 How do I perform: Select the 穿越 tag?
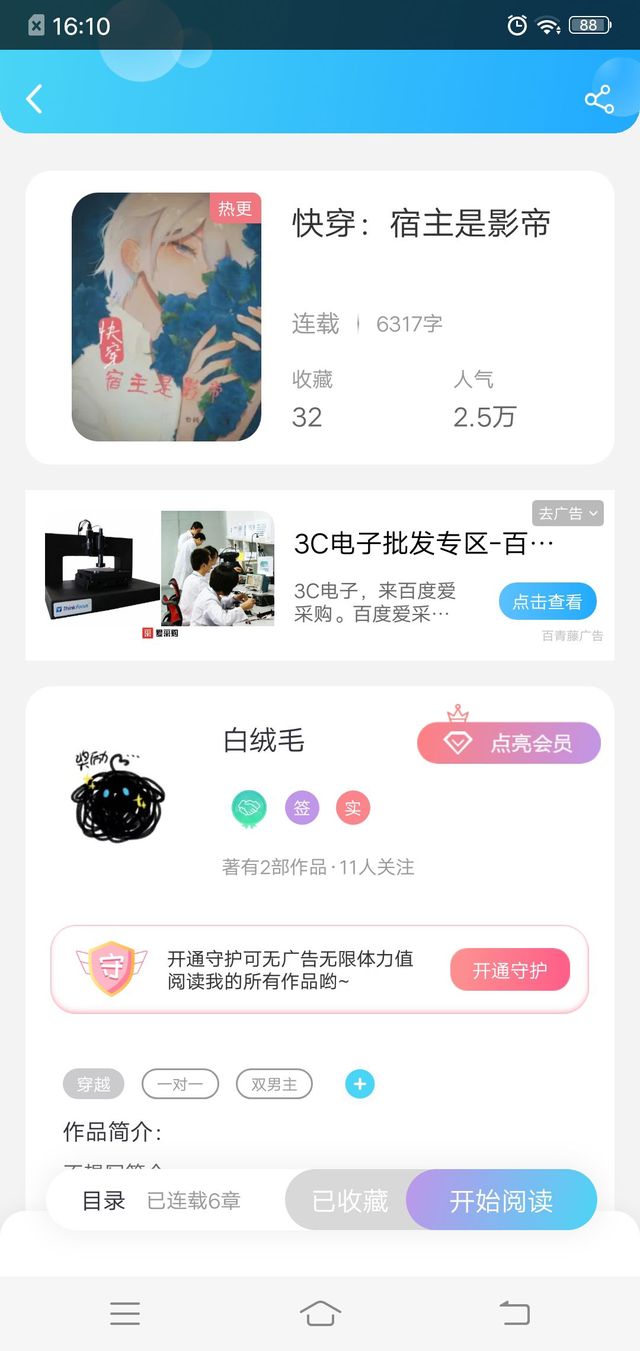click(x=94, y=1084)
